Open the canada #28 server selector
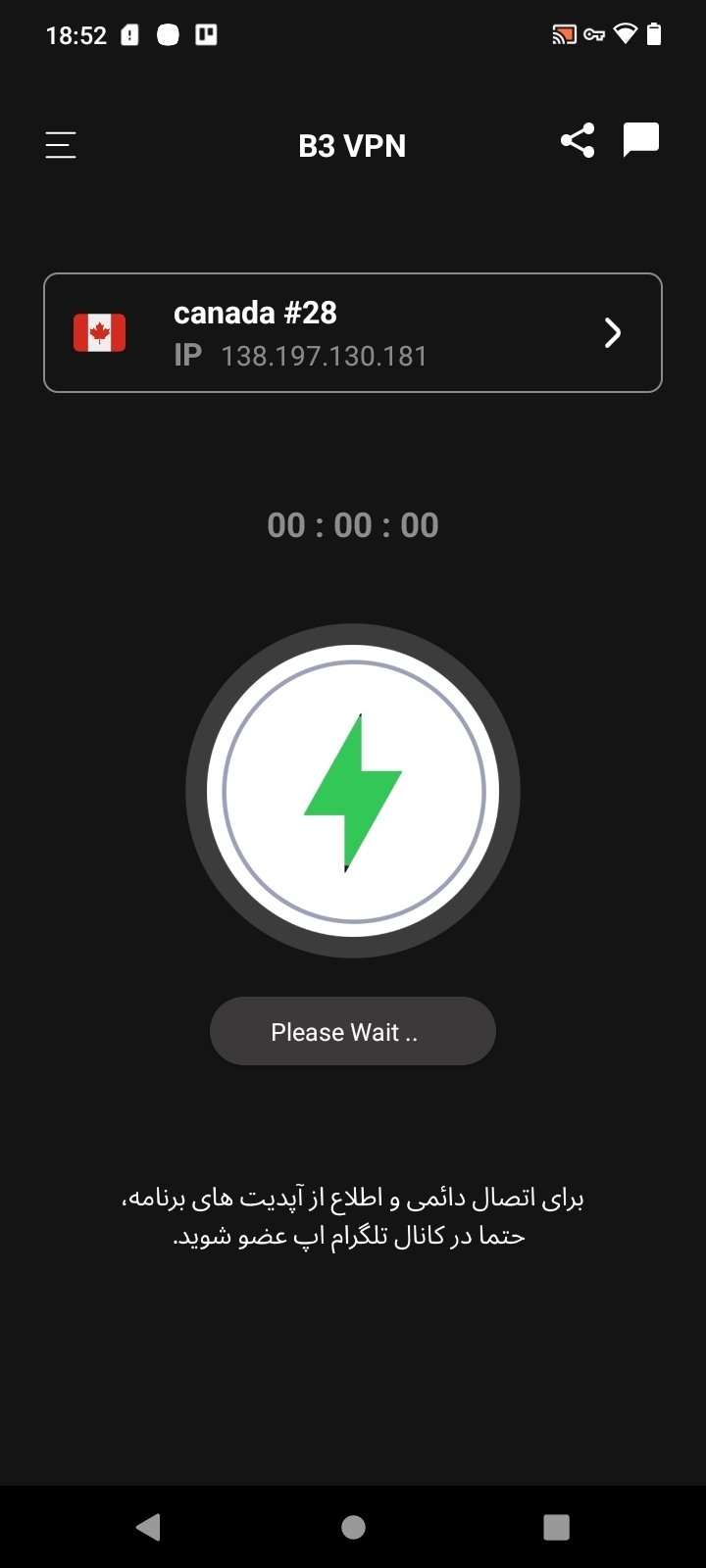The height and width of the screenshot is (1568, 706). coord(353,333)
